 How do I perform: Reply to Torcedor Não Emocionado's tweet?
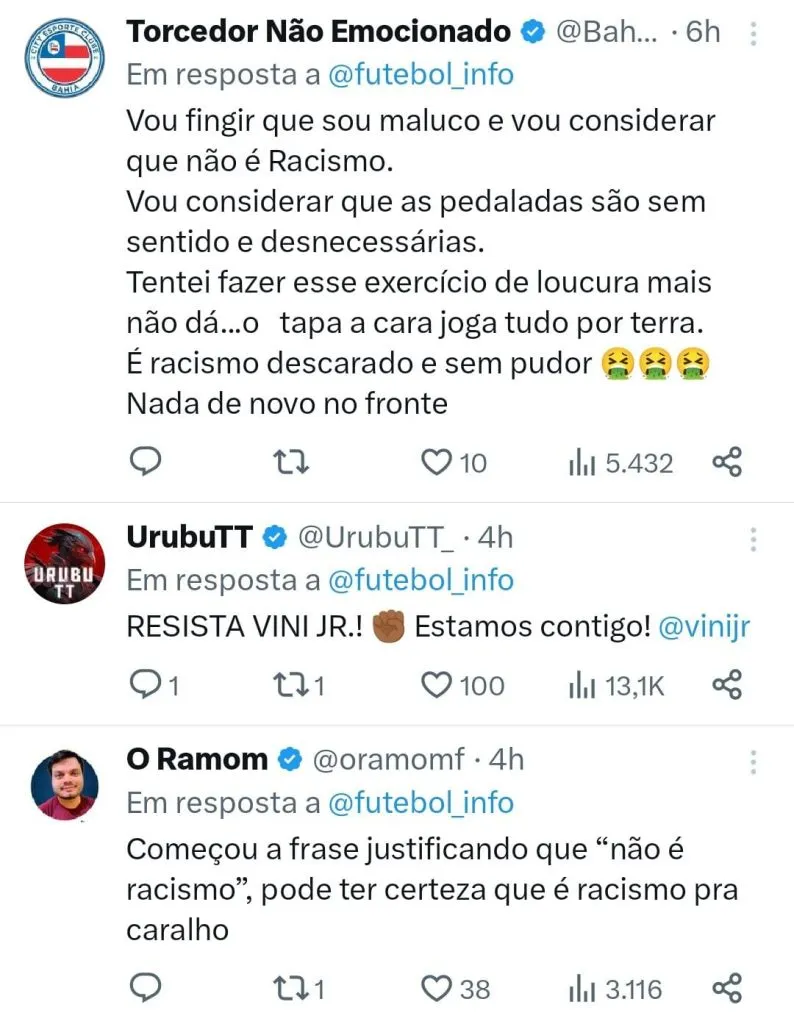pos(146,462)
